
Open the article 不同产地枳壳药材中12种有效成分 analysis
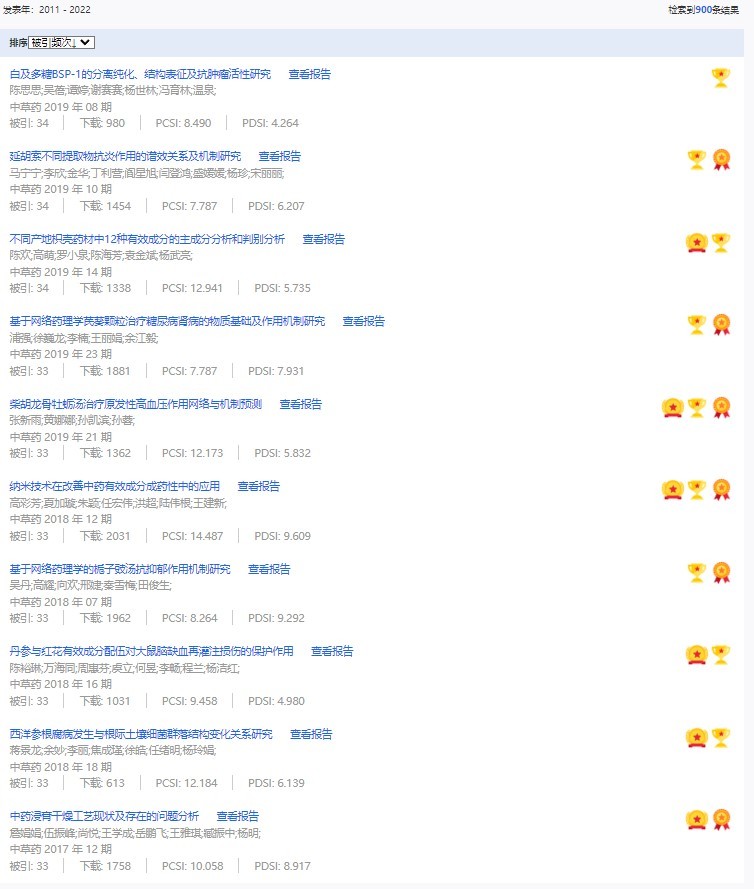pos(147,239)
